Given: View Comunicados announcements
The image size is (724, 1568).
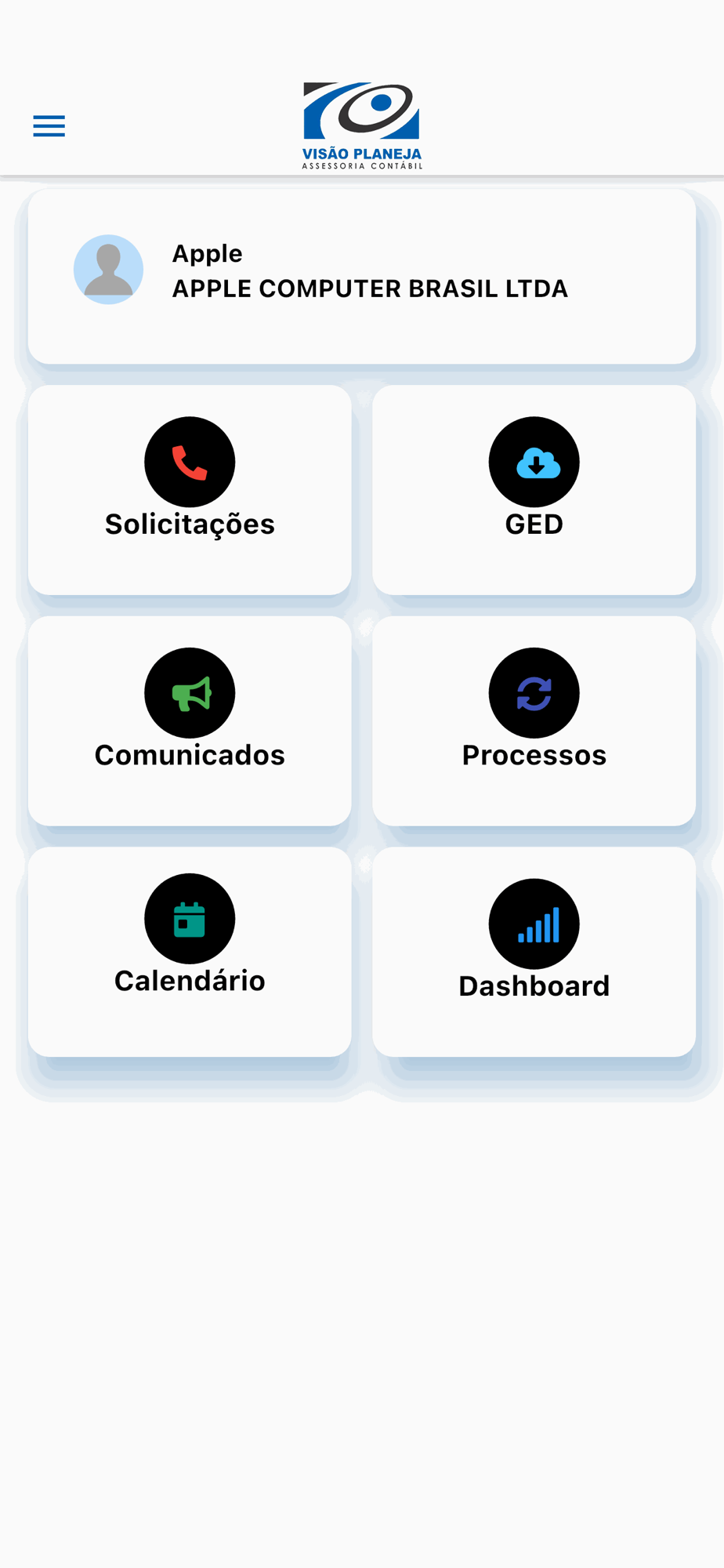Looking at the screenshot, I should [x=190, y=721].
